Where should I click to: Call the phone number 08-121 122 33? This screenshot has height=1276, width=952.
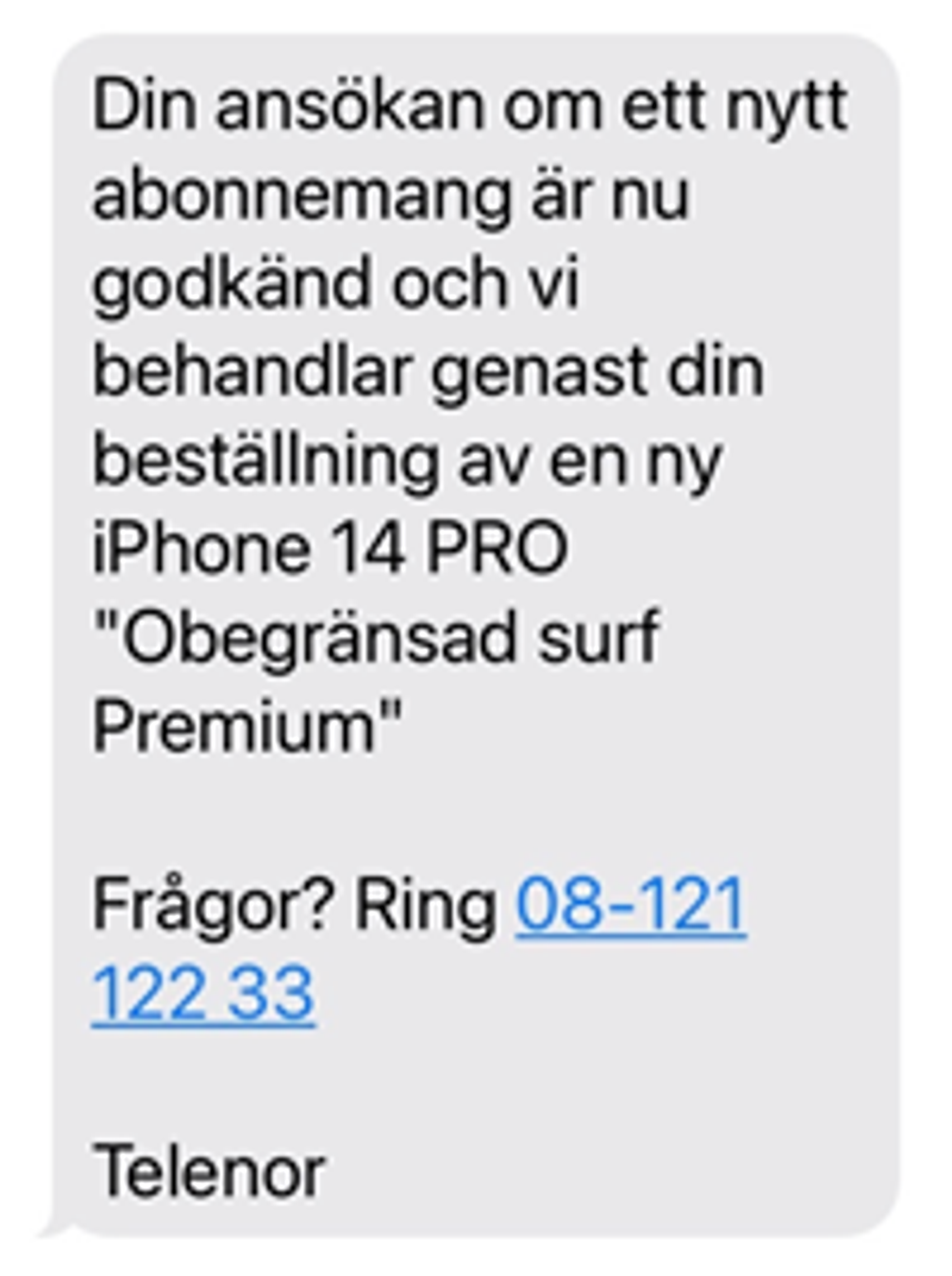[630, 904]
